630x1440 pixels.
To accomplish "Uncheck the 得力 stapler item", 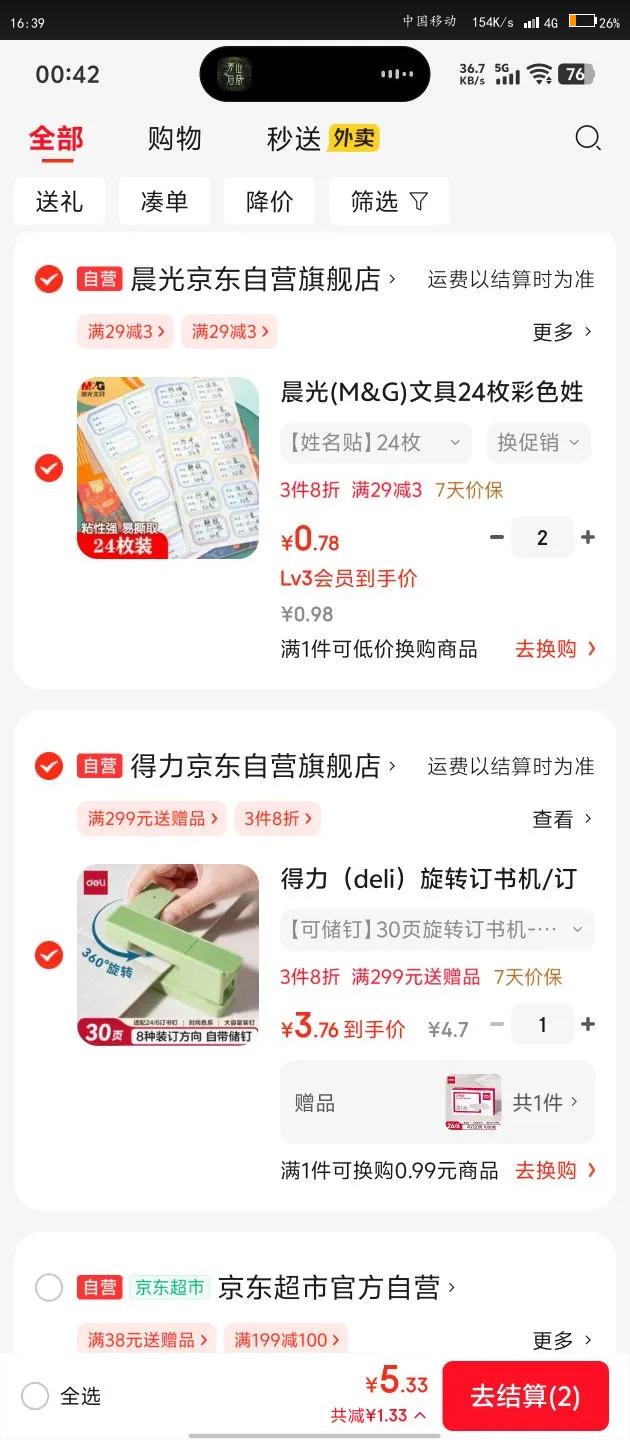I will [x=49, y=954].
